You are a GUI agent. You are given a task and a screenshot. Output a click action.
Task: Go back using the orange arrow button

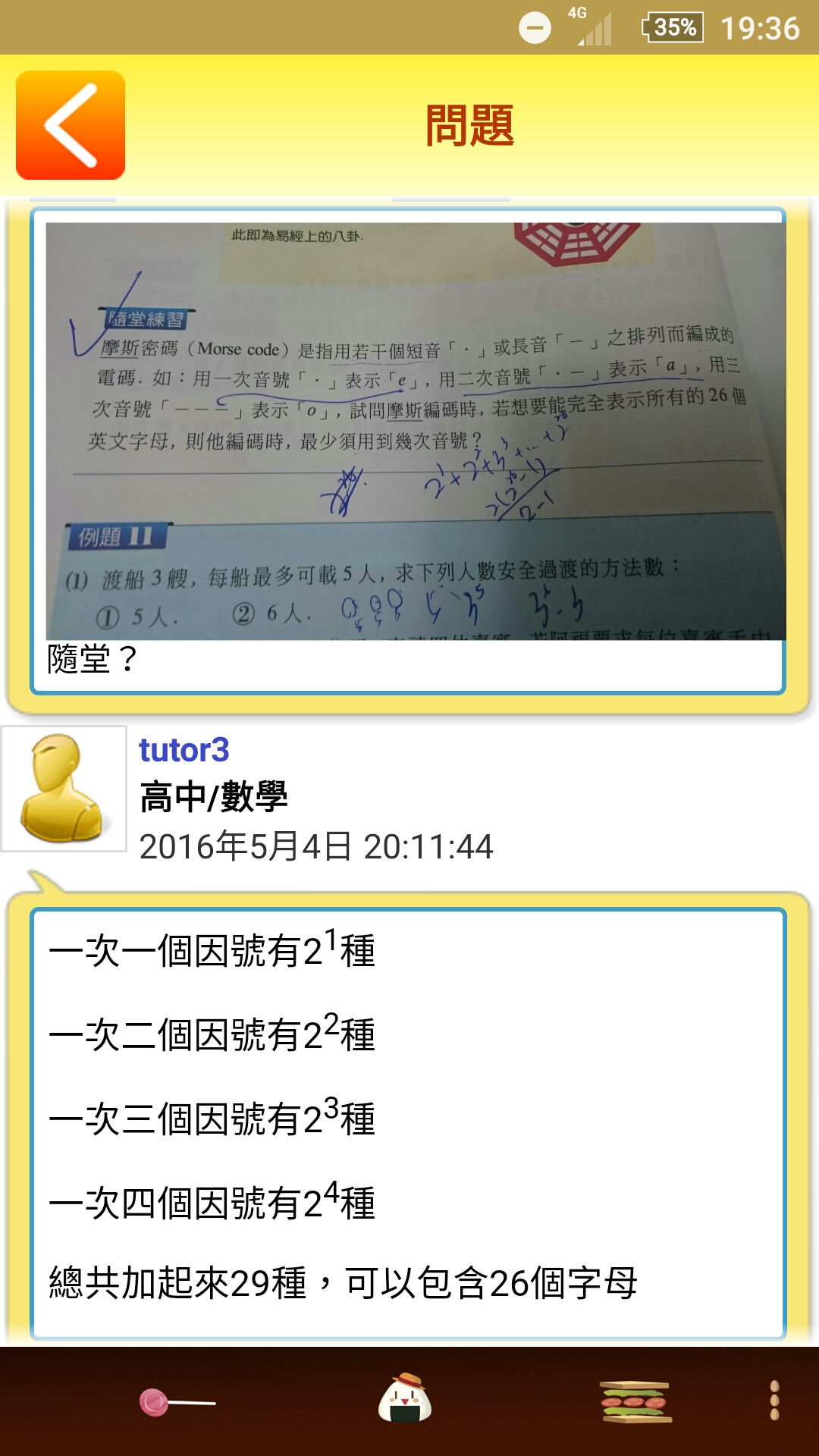71,125
